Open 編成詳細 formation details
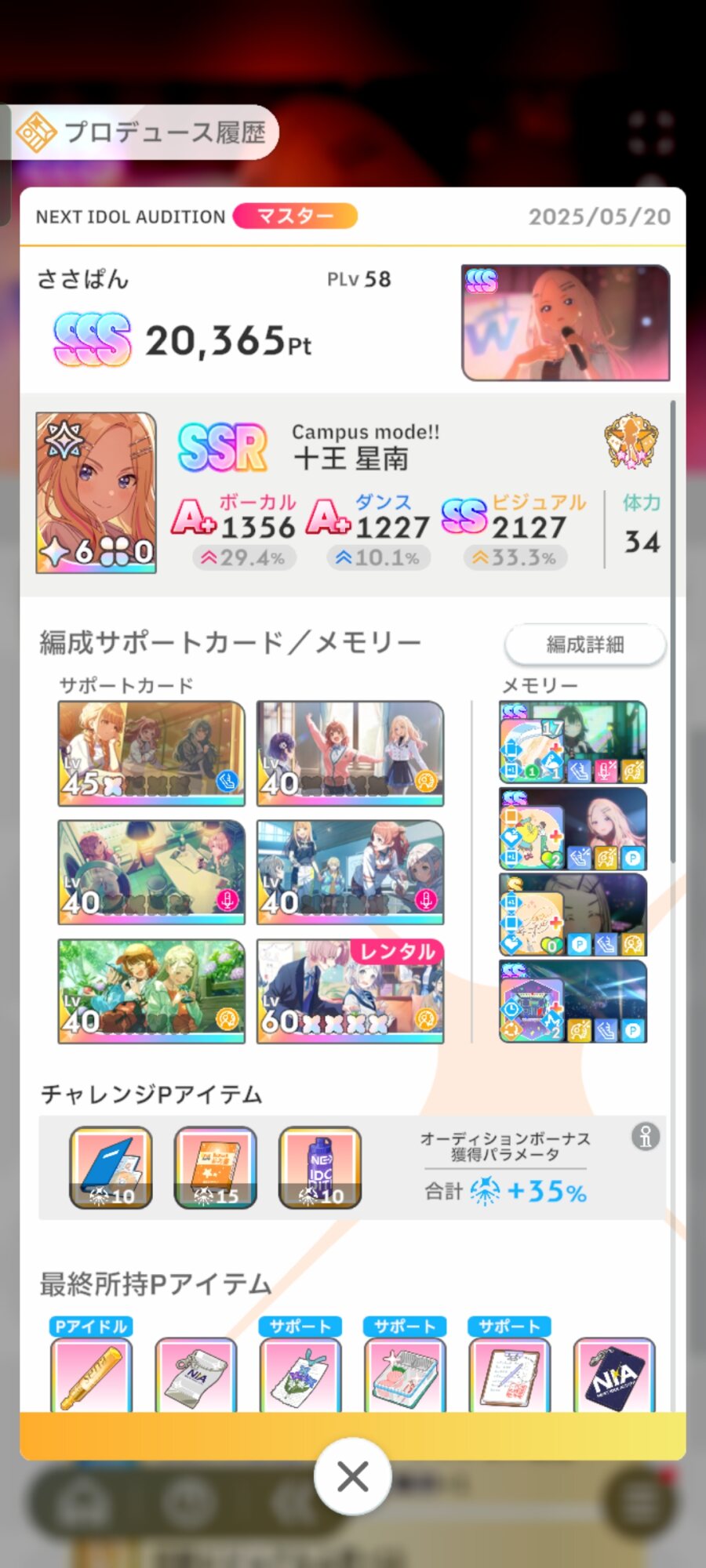Image resolution: width=706 pixels, height=1568 pixels. pyautogui.click(x=585, y=644)
